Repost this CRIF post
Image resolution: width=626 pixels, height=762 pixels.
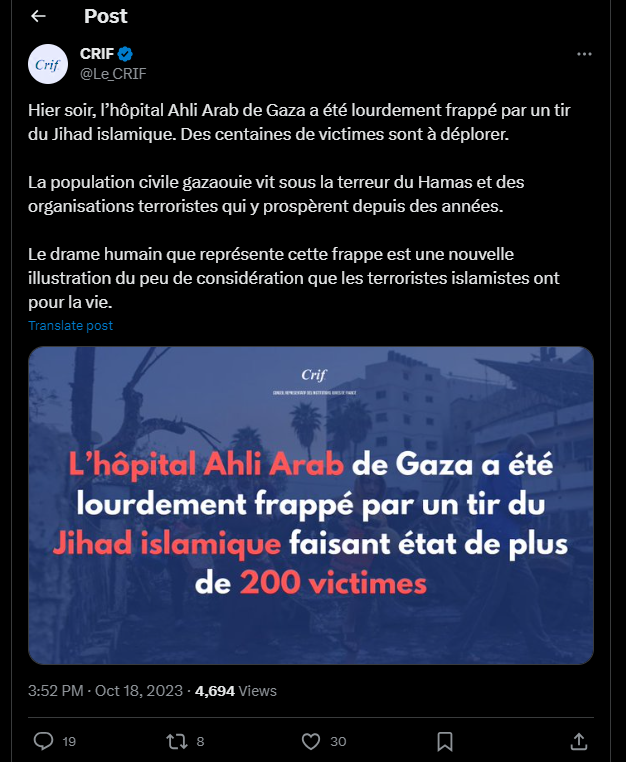pyautogui.click(x=176, y=741)
